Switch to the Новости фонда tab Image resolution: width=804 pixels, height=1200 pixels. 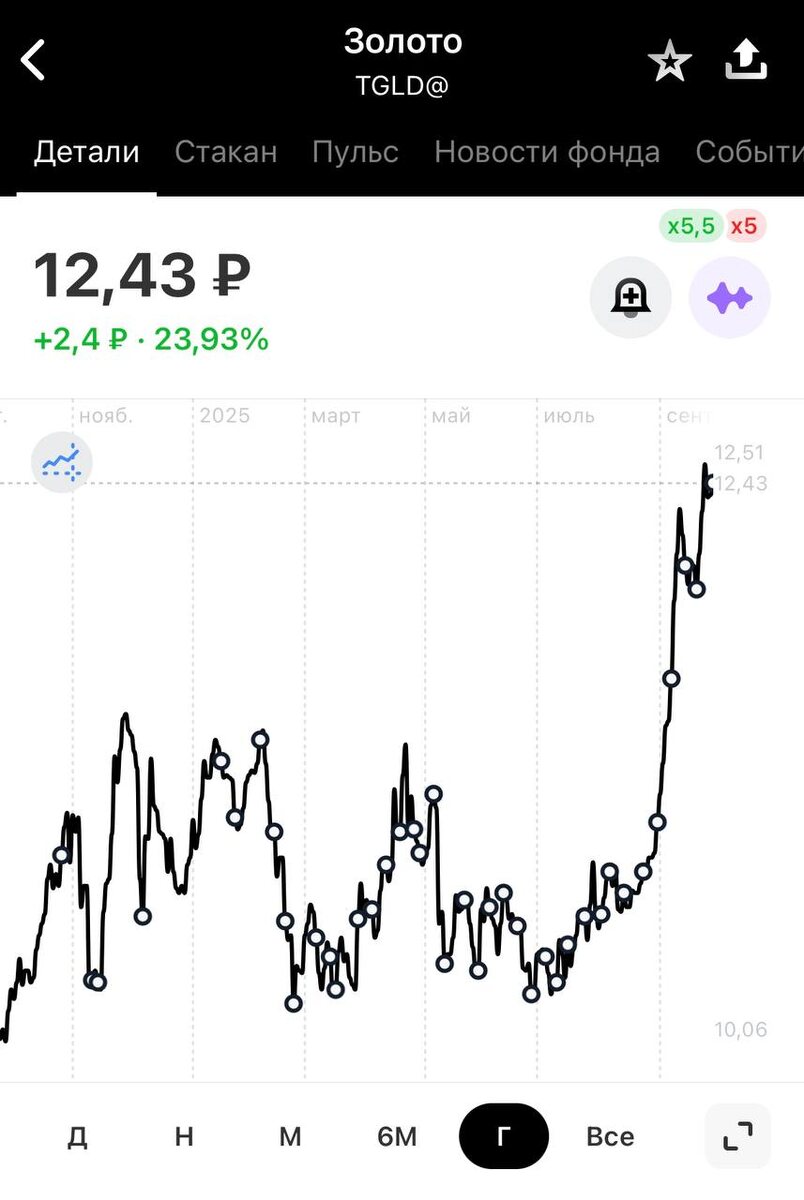547,152
